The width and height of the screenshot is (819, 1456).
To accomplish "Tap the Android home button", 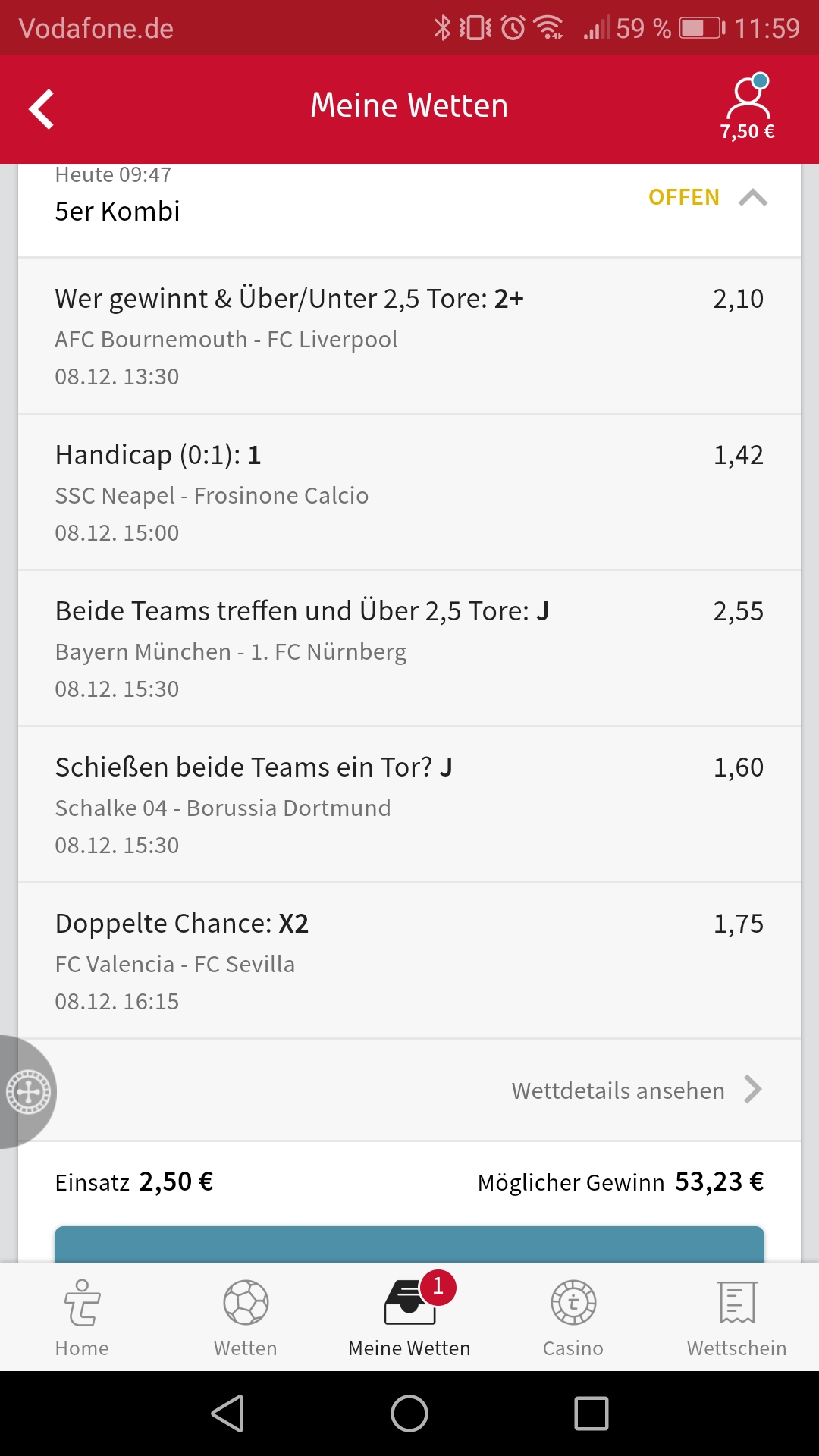I will pos(409,1414).
